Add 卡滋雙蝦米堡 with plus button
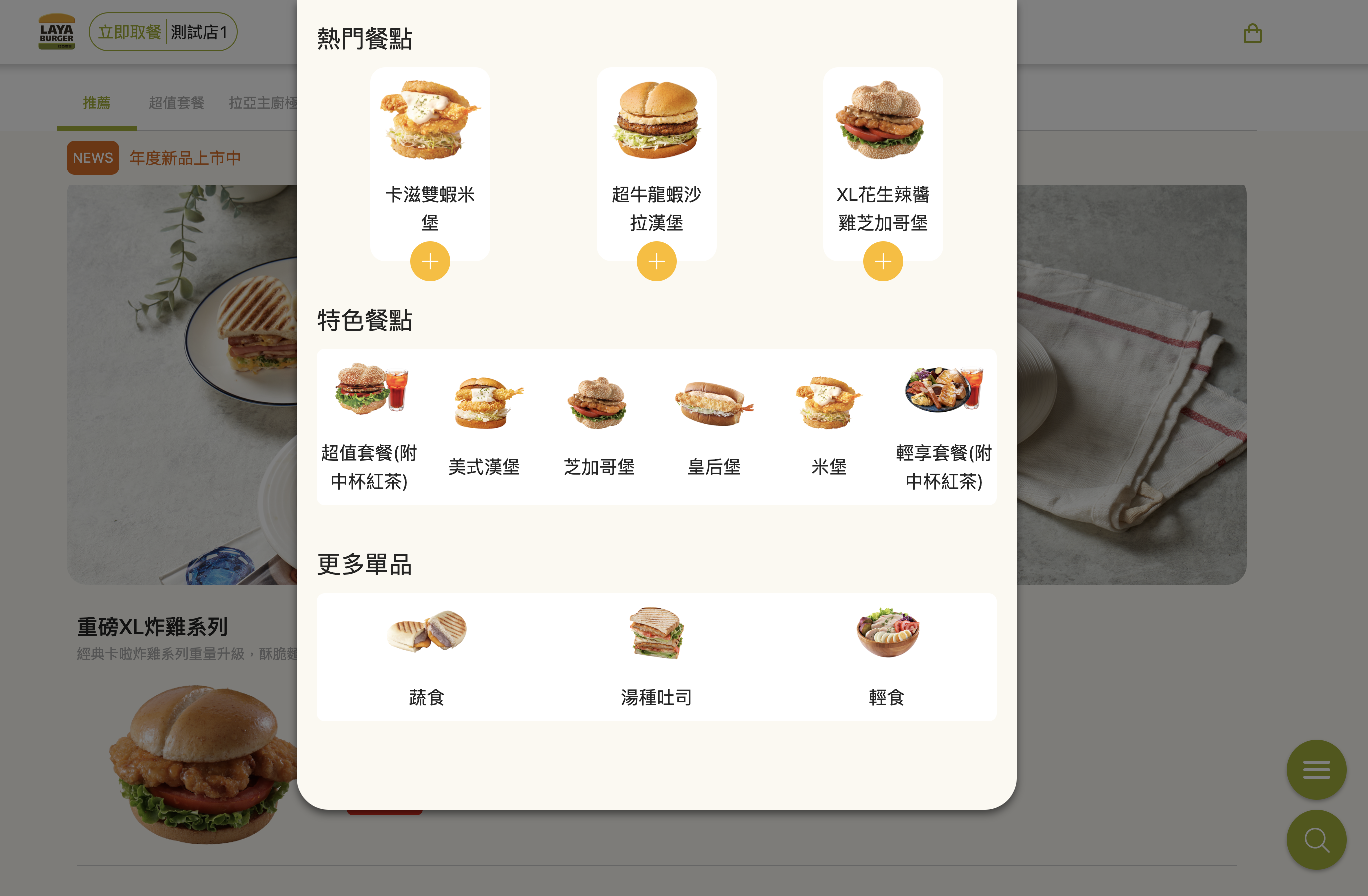 tap(430, 262)
